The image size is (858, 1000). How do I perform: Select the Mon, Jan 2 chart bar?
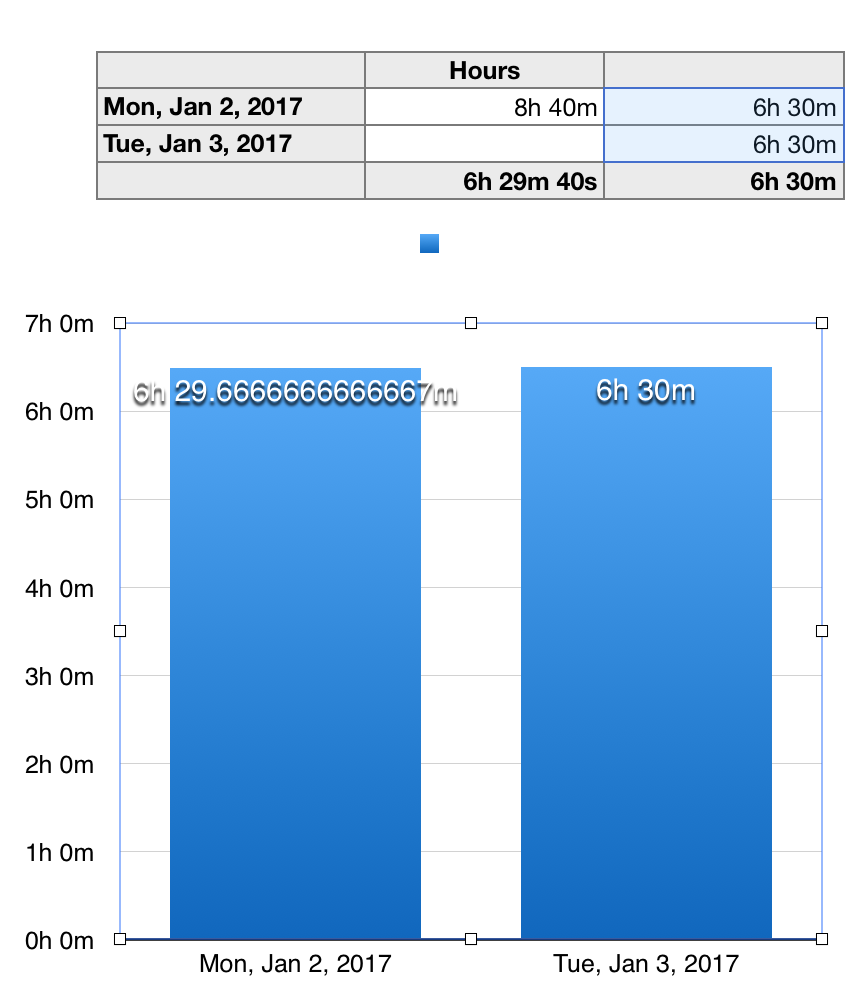click(x=295, y=660)
